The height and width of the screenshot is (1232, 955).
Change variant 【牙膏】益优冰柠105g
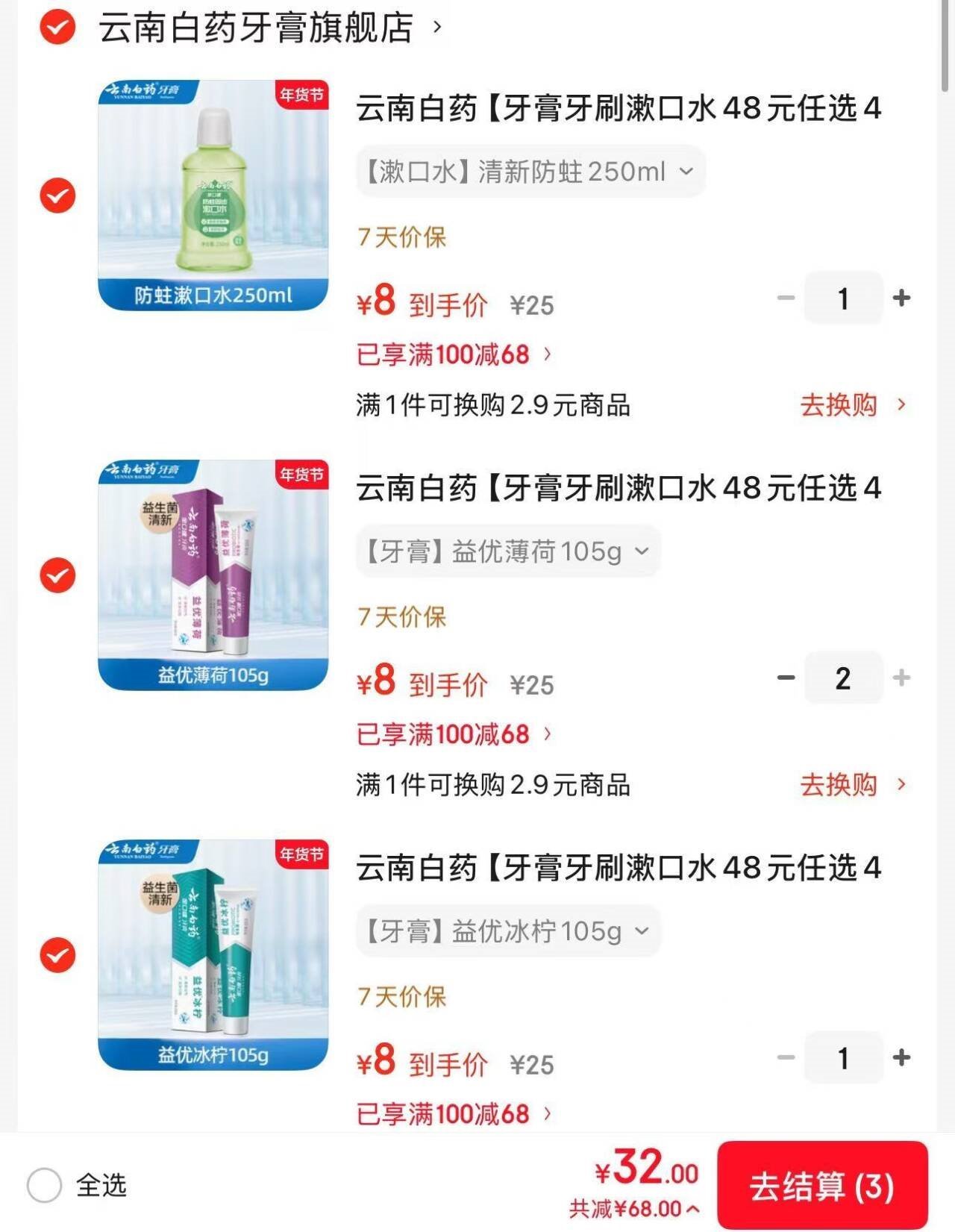tap(507, 932)
